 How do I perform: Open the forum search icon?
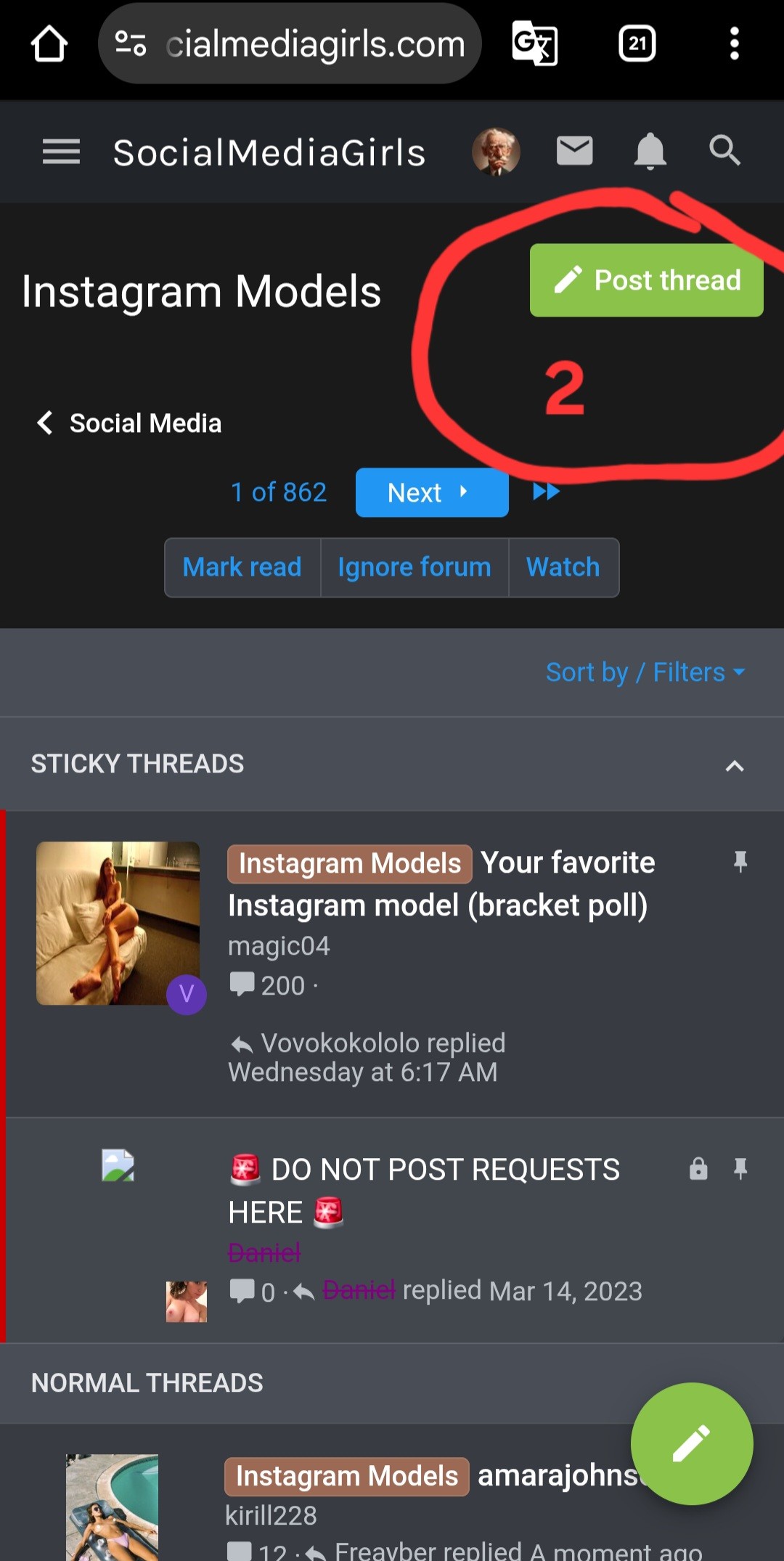[724, 151]
